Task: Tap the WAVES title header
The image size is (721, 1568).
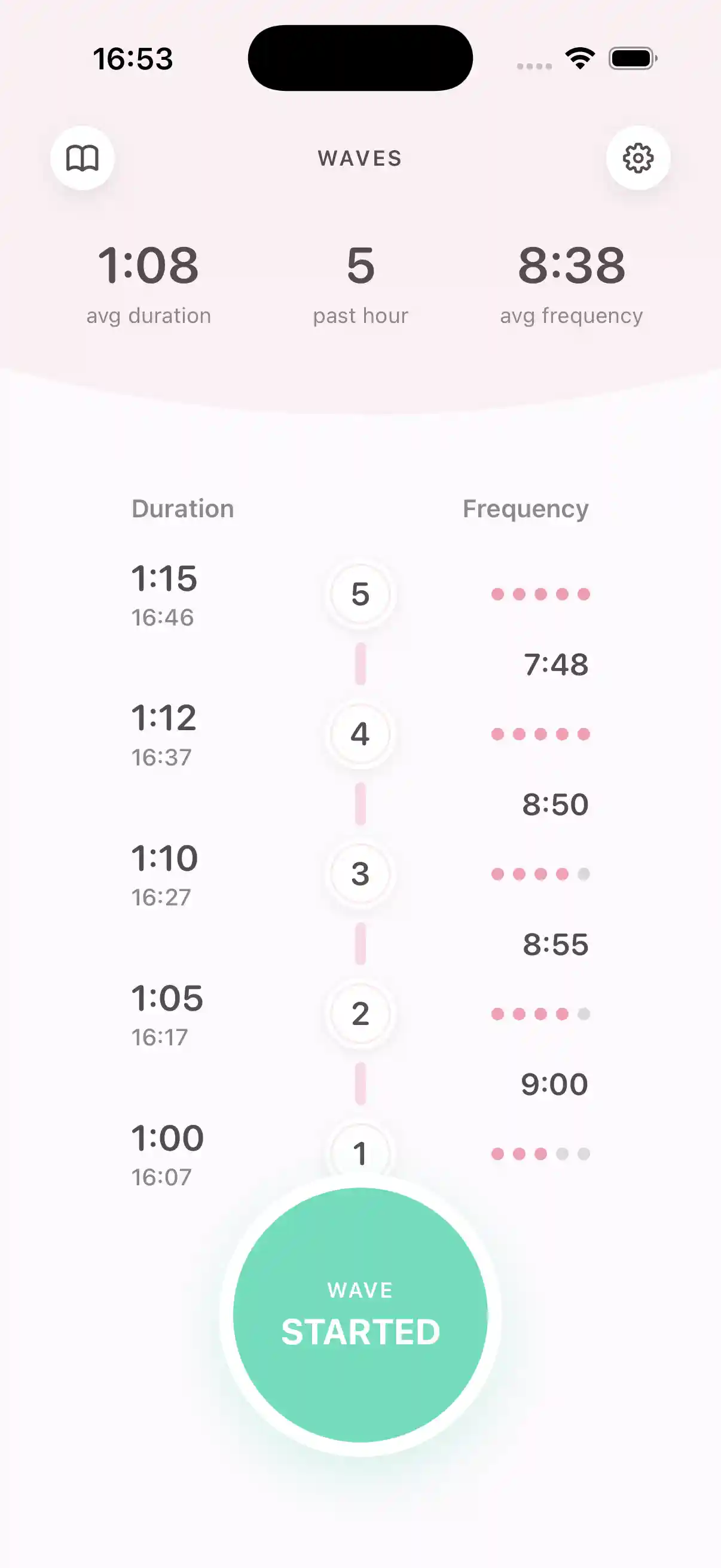Action: (x=360, y=158)
